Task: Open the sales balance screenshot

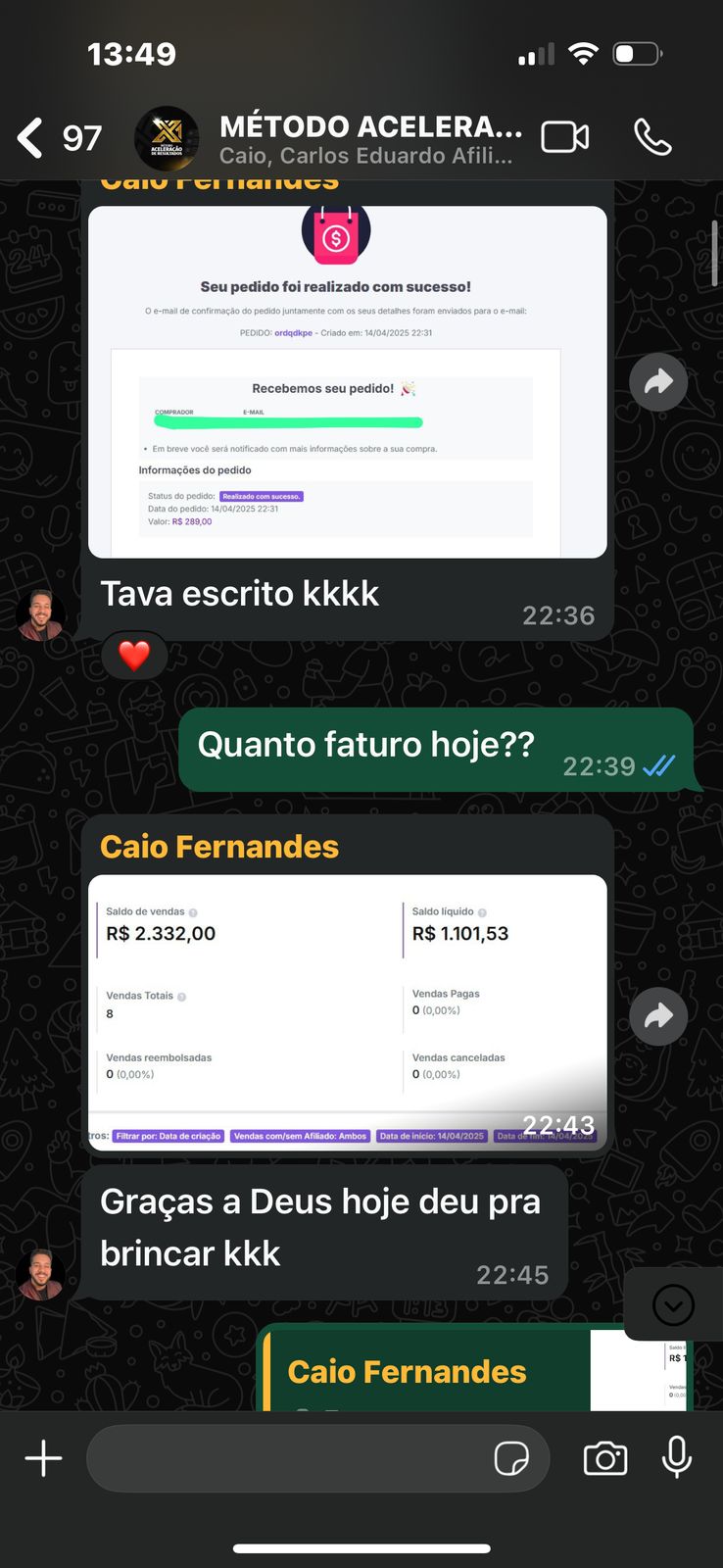Action: click(347, 1011)
